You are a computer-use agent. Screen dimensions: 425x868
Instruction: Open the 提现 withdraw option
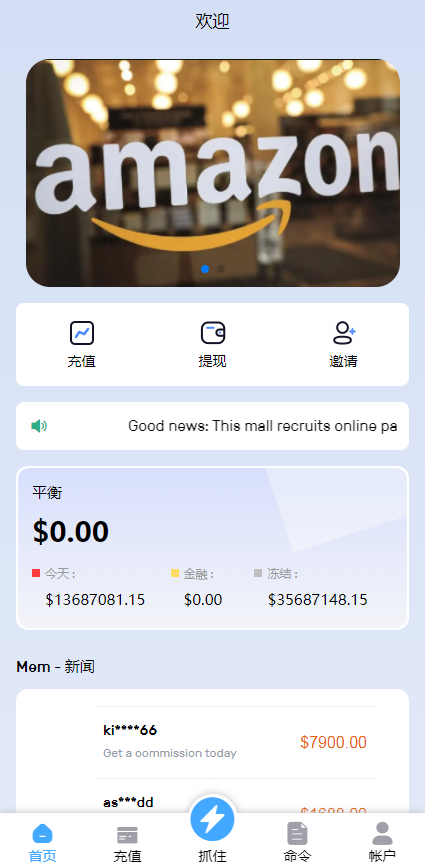click(x=212, y=344)
